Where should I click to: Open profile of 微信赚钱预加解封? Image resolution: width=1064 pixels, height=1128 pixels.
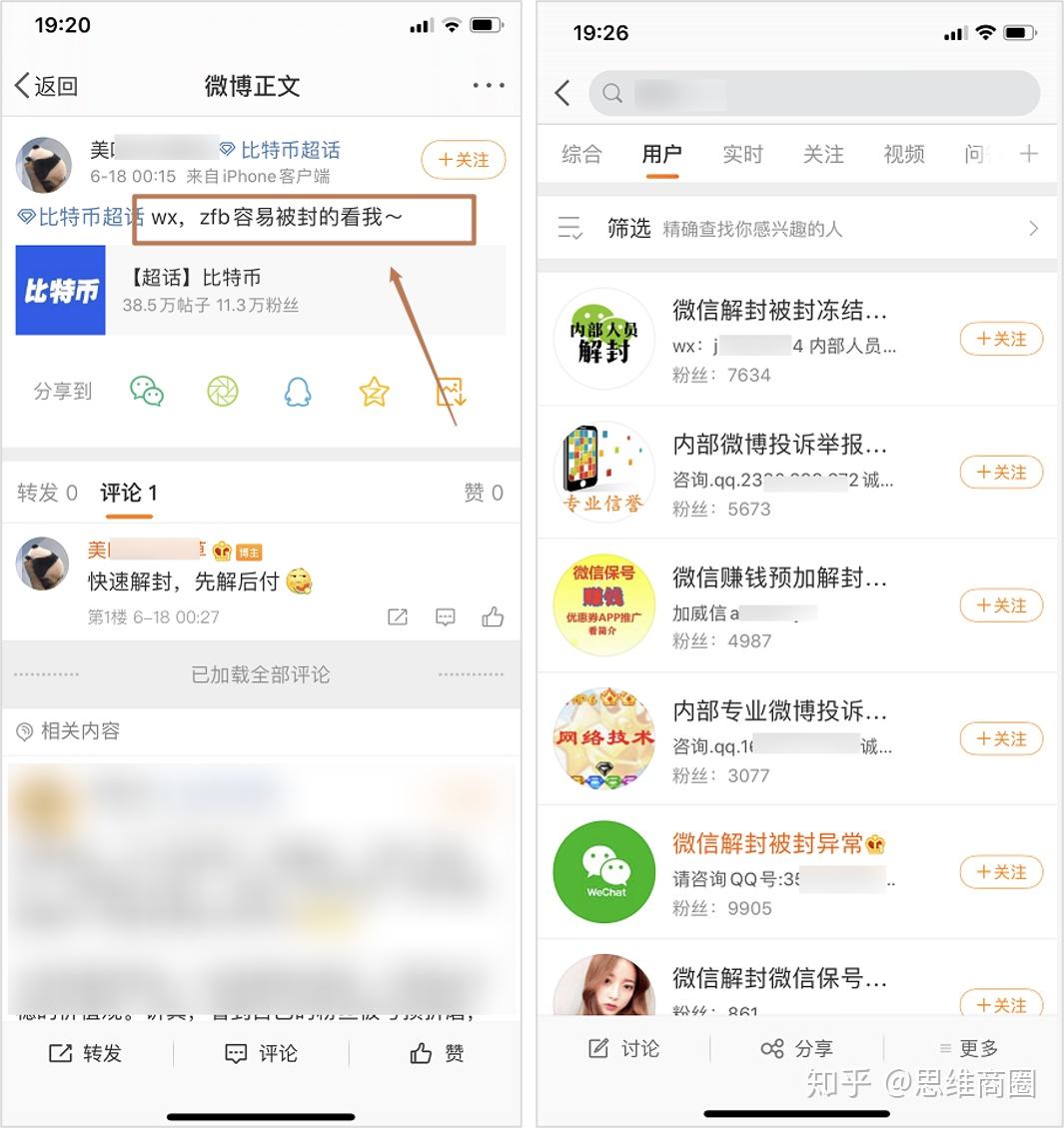pos(779,577)
